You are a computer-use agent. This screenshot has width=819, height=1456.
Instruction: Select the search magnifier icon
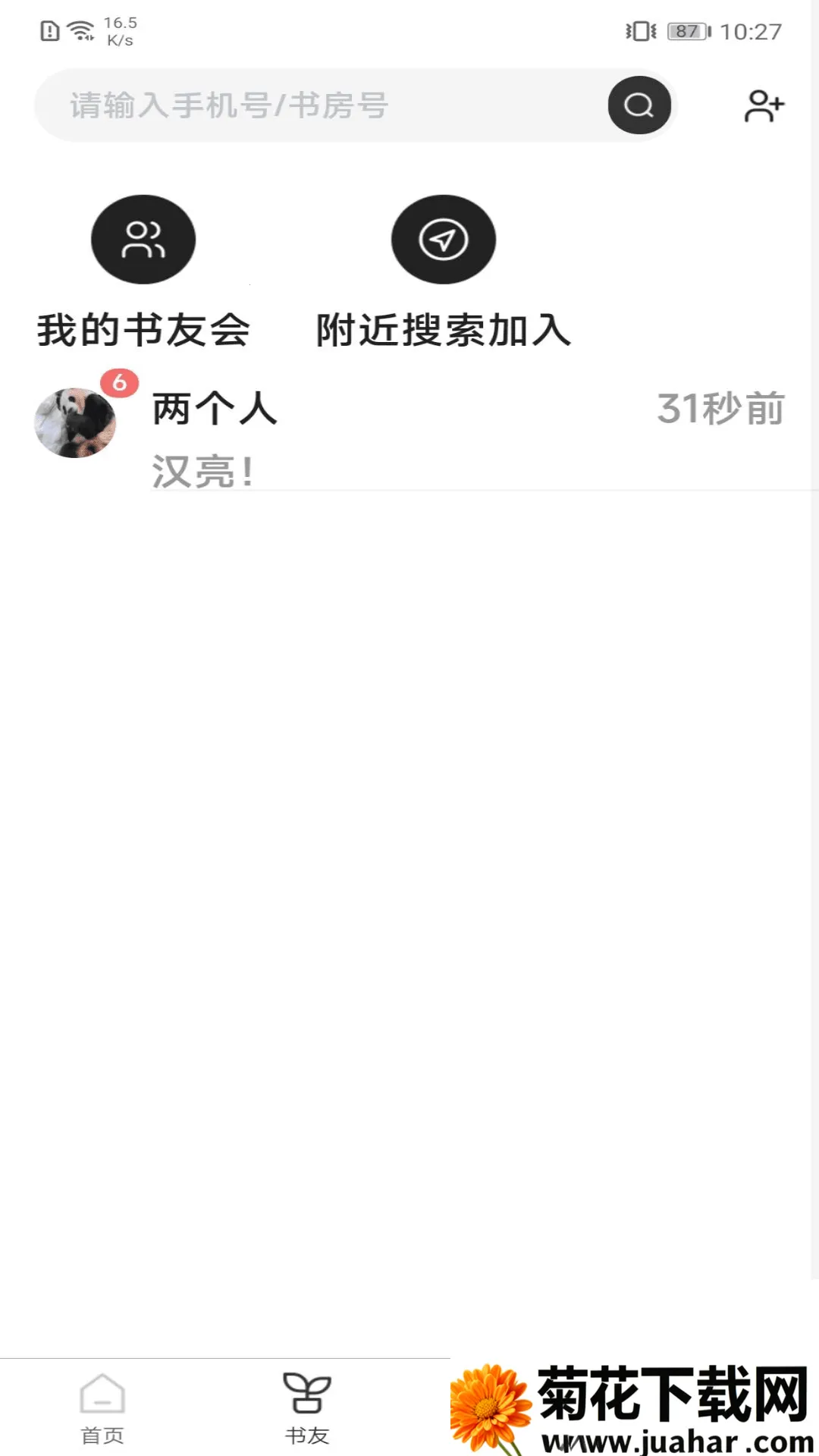(x=638, y=105)
